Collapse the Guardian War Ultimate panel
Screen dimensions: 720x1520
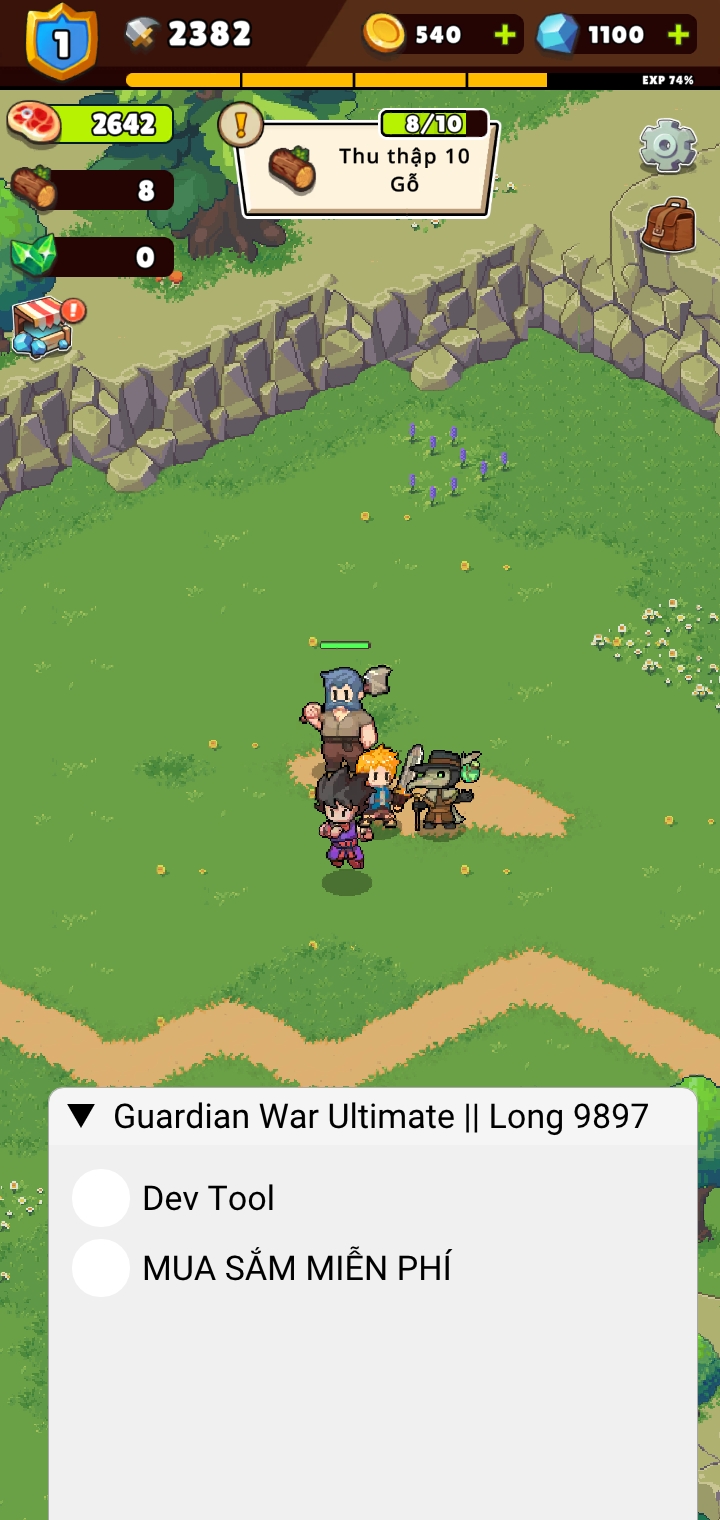(81, 1117)
